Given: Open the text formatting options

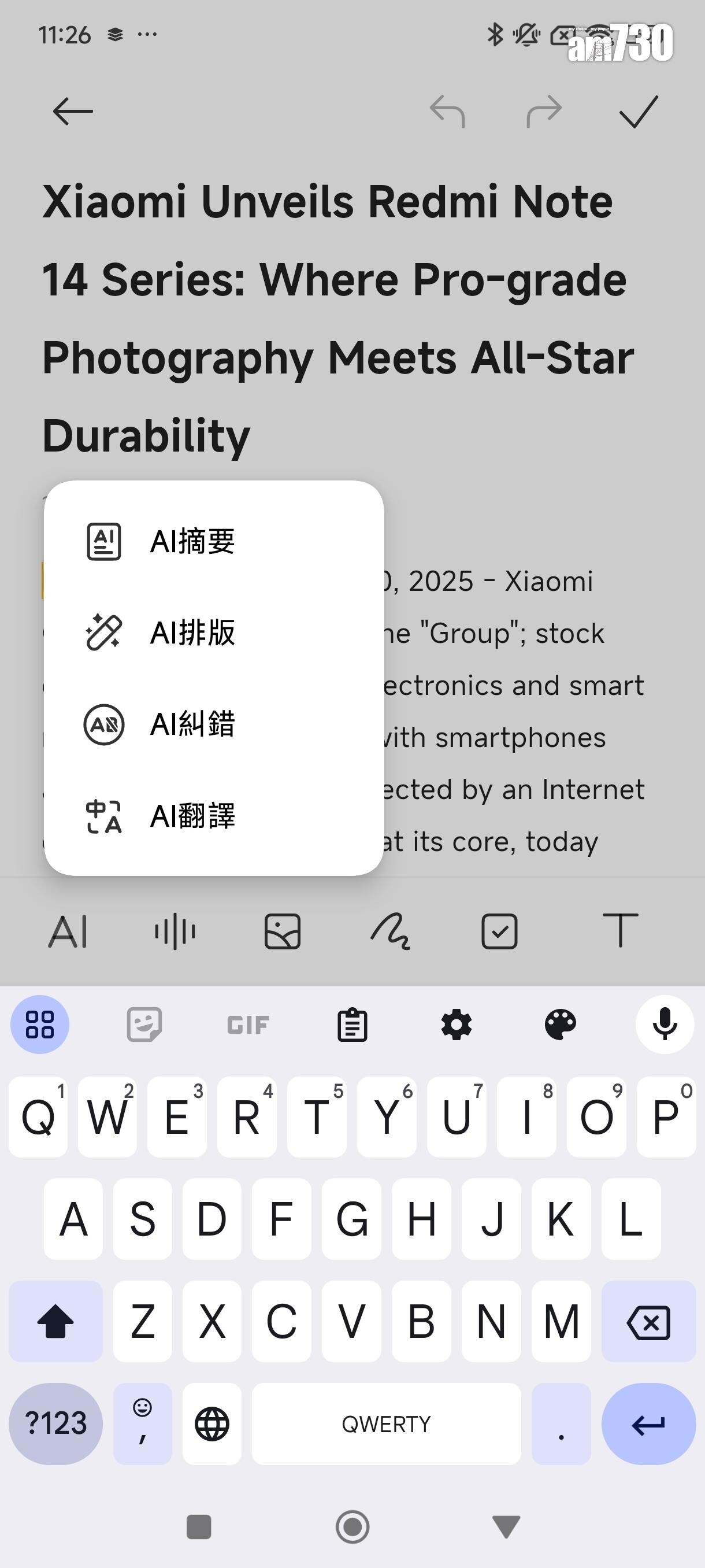Looking at the screenshot, I should (620, 931).
